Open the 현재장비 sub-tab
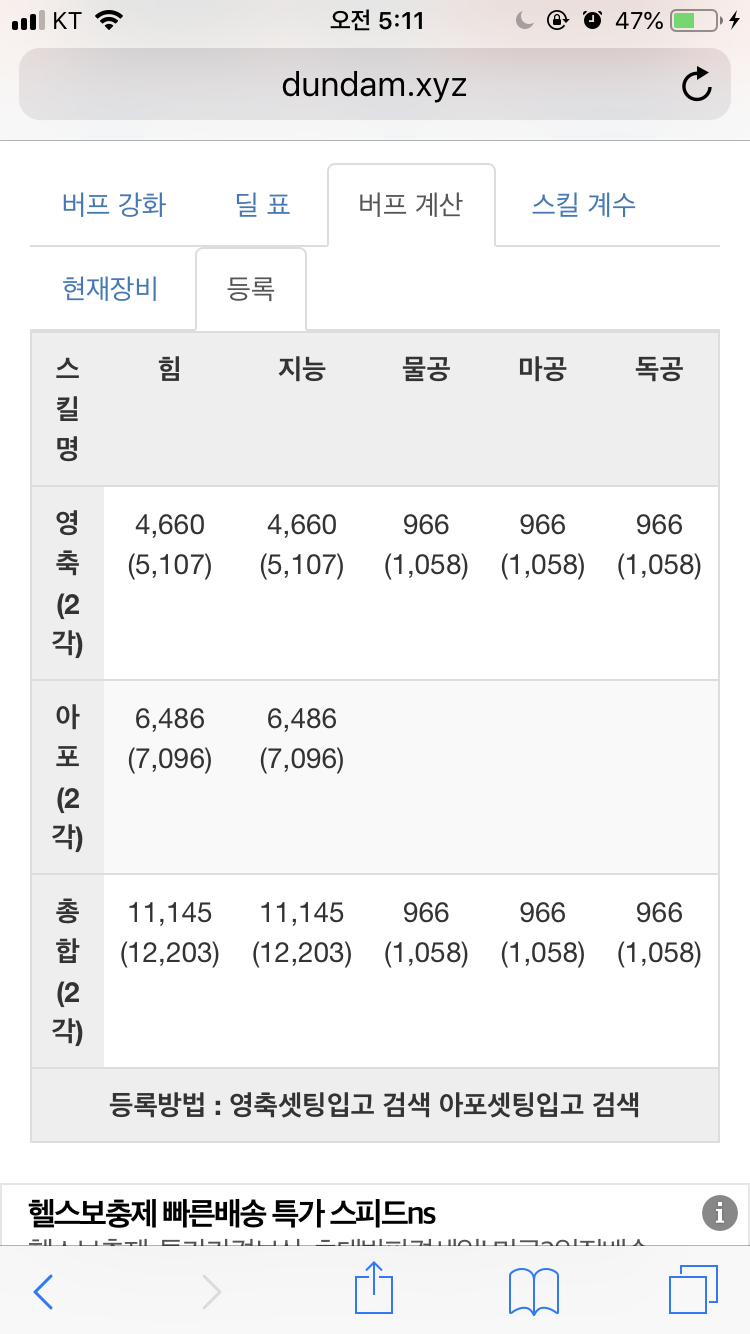750x1334 pixels. coord(110,289)
